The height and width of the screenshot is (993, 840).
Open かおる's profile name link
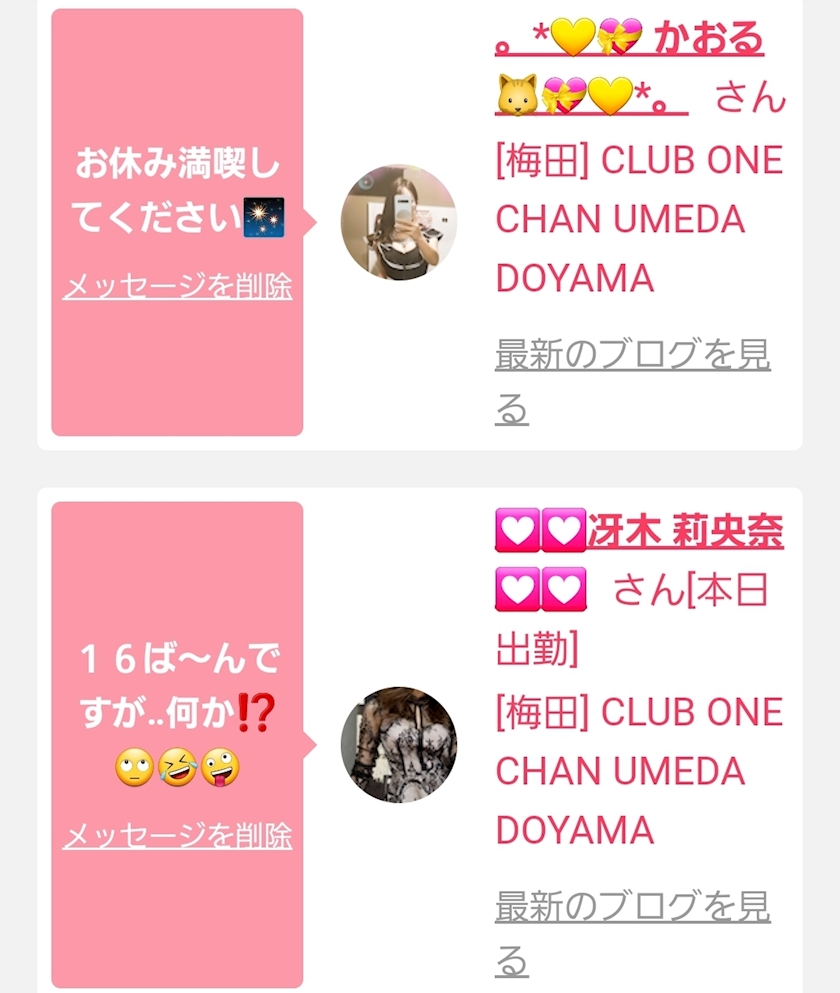pos(629,68)
